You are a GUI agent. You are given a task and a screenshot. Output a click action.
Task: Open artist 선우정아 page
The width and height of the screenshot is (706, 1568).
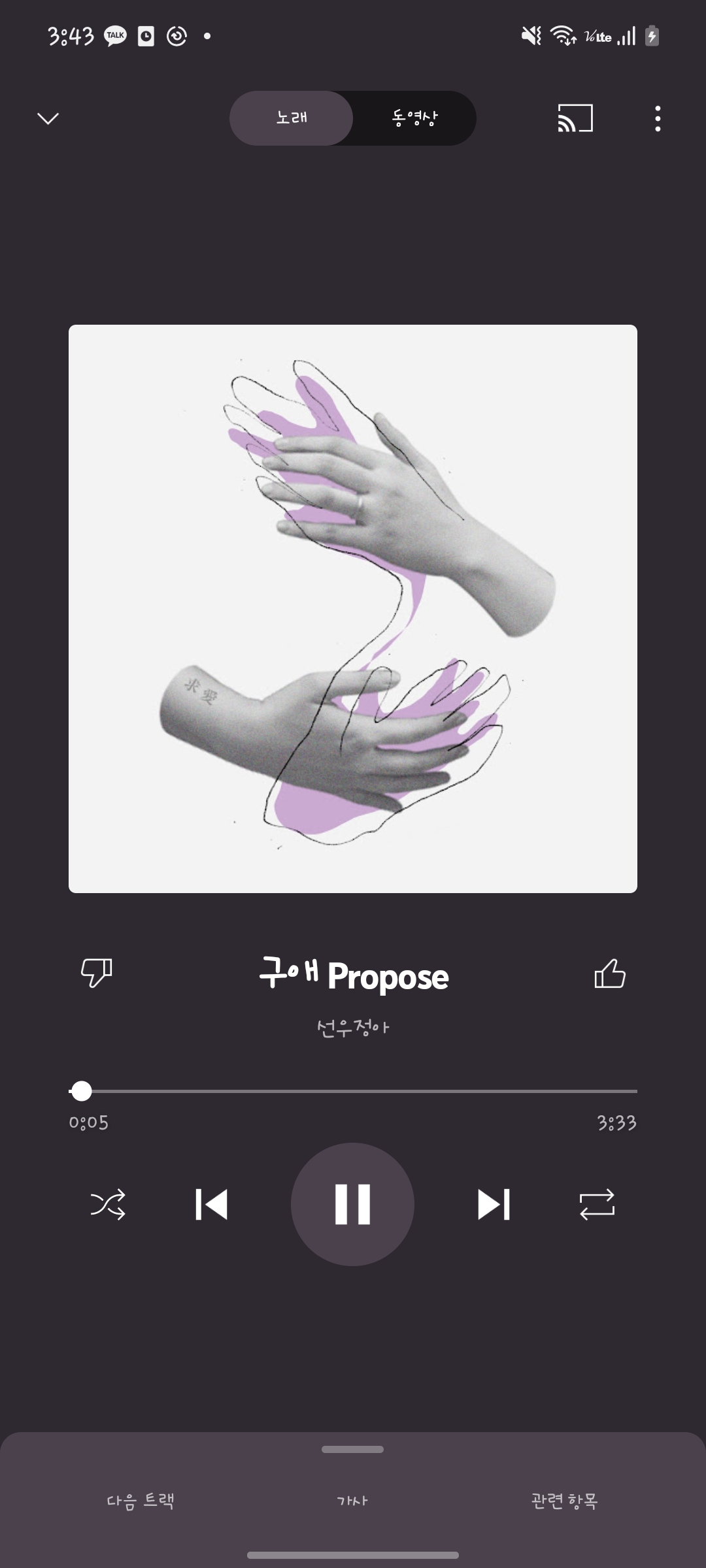(352, 1028)
